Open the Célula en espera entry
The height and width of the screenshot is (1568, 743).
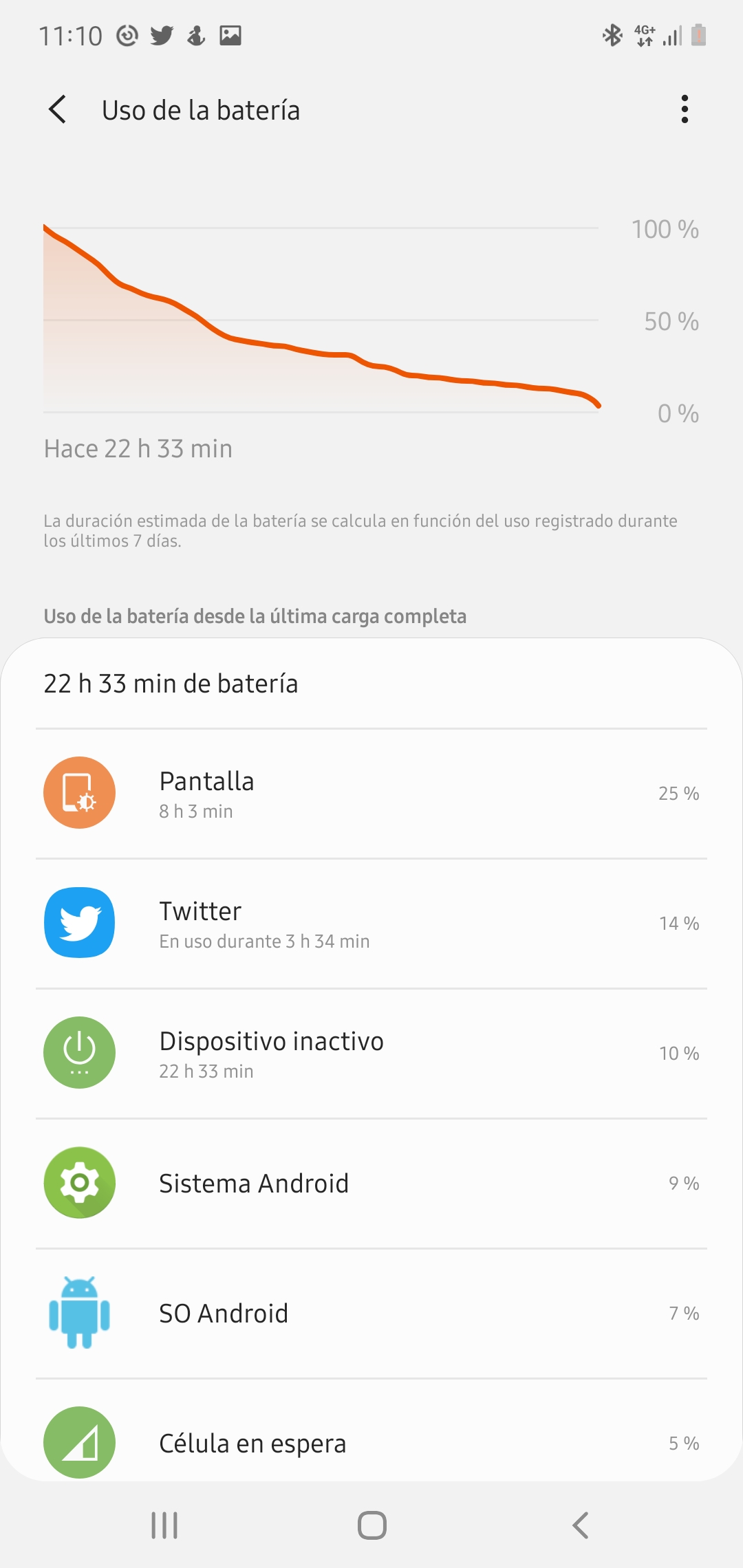pyautogui.click(x=371, y=1442)
